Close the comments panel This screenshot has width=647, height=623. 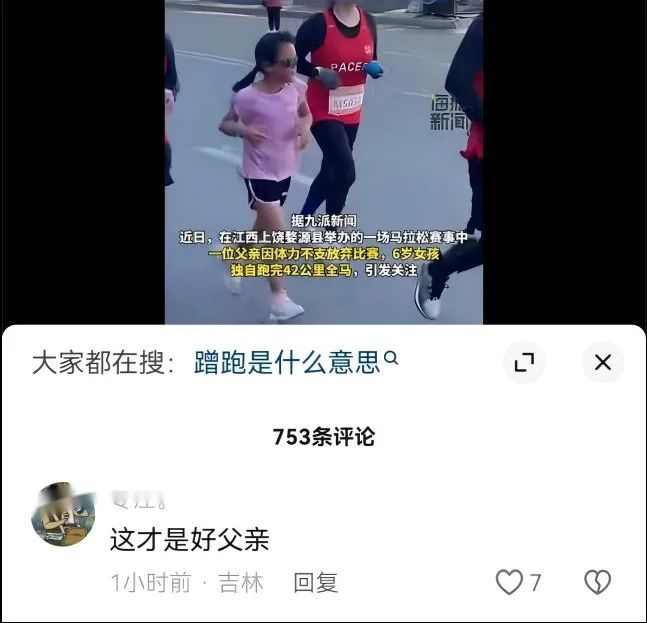[x=602, y=362]
